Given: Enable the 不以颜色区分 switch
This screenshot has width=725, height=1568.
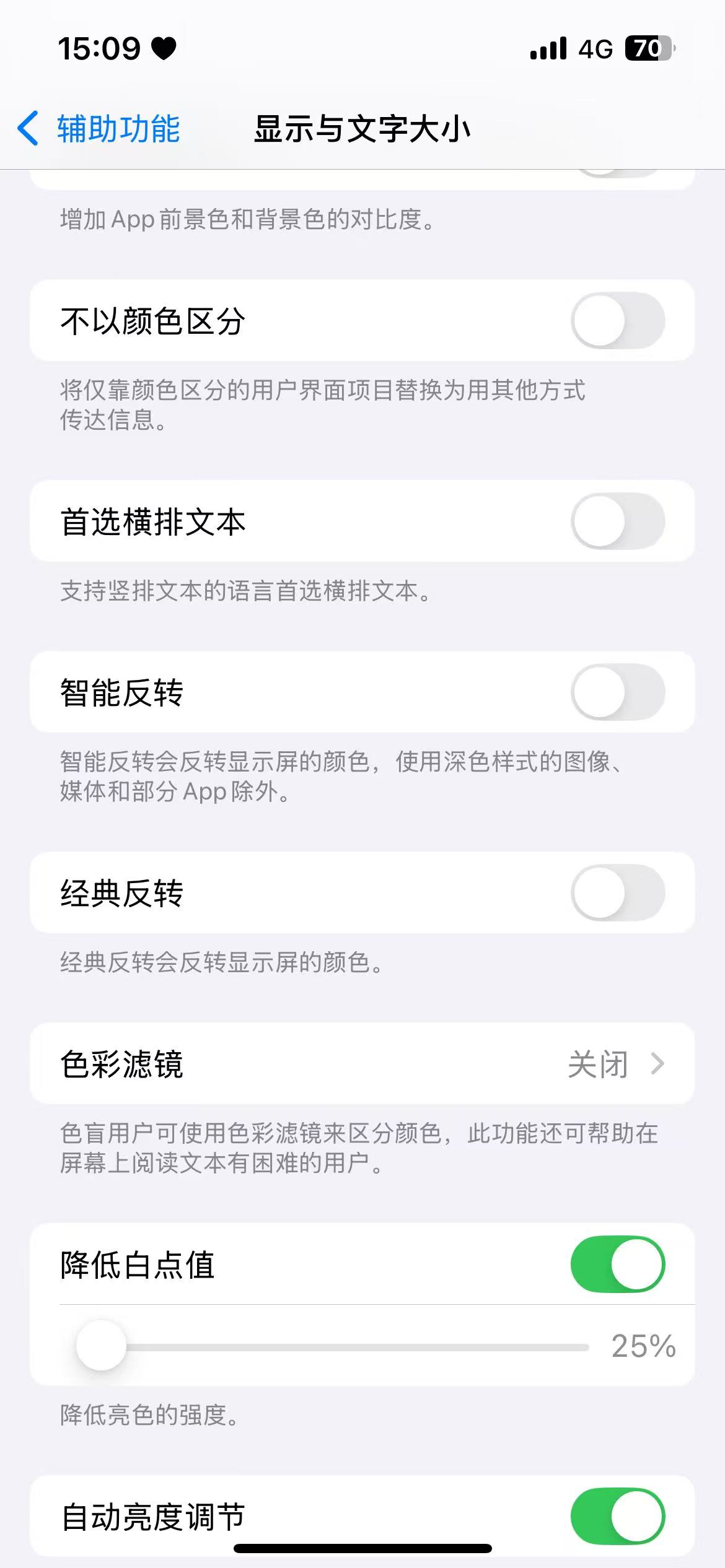Looking at the screenshot, I should tap(617, 321).
